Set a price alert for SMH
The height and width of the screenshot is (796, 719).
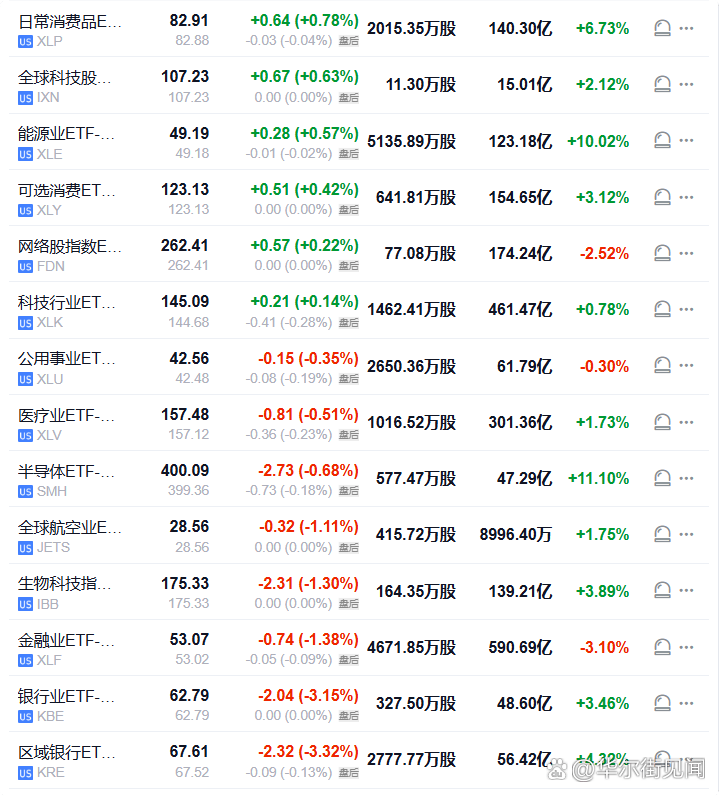[661, 478]
